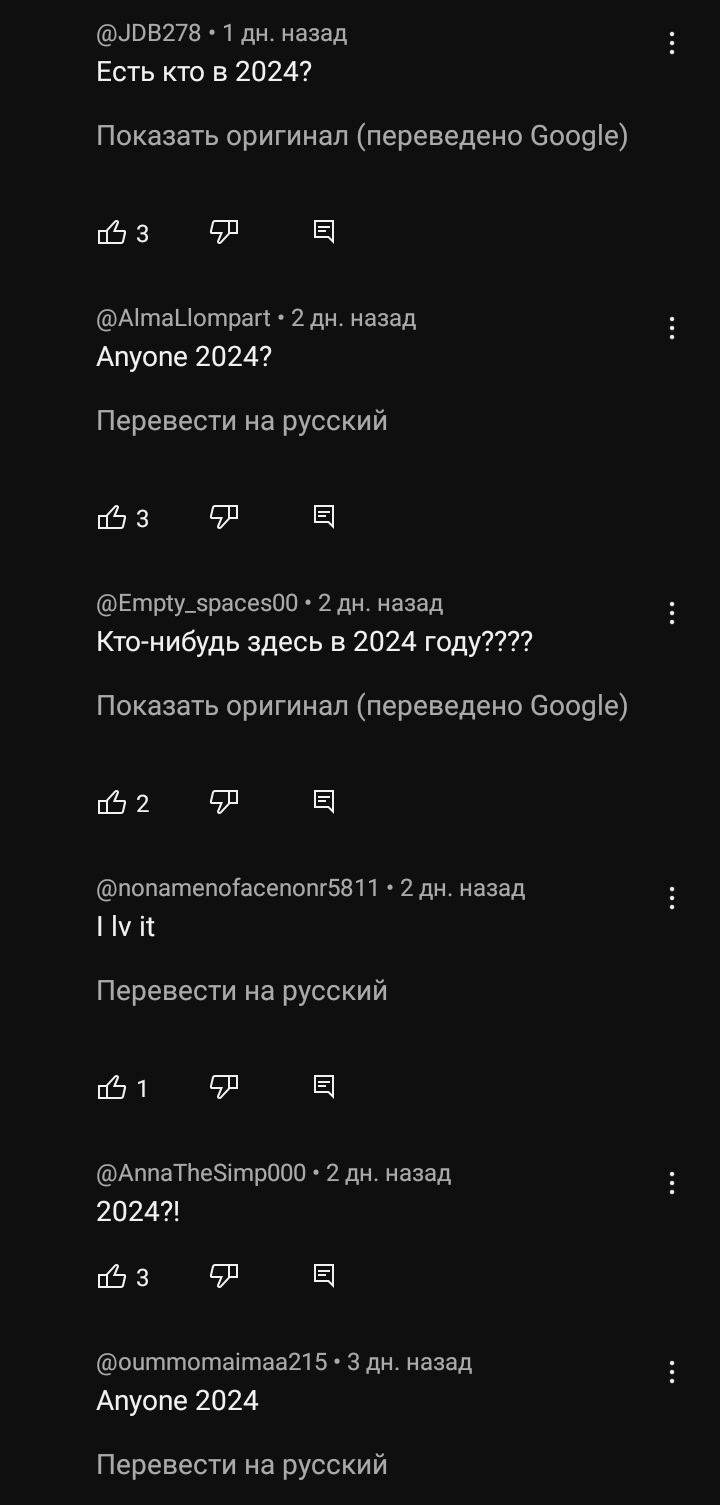Viewport: 720px width, 1505px height.
Task: Translate @AlmaLlompart's comment to Russian
Action: (242, 421)
